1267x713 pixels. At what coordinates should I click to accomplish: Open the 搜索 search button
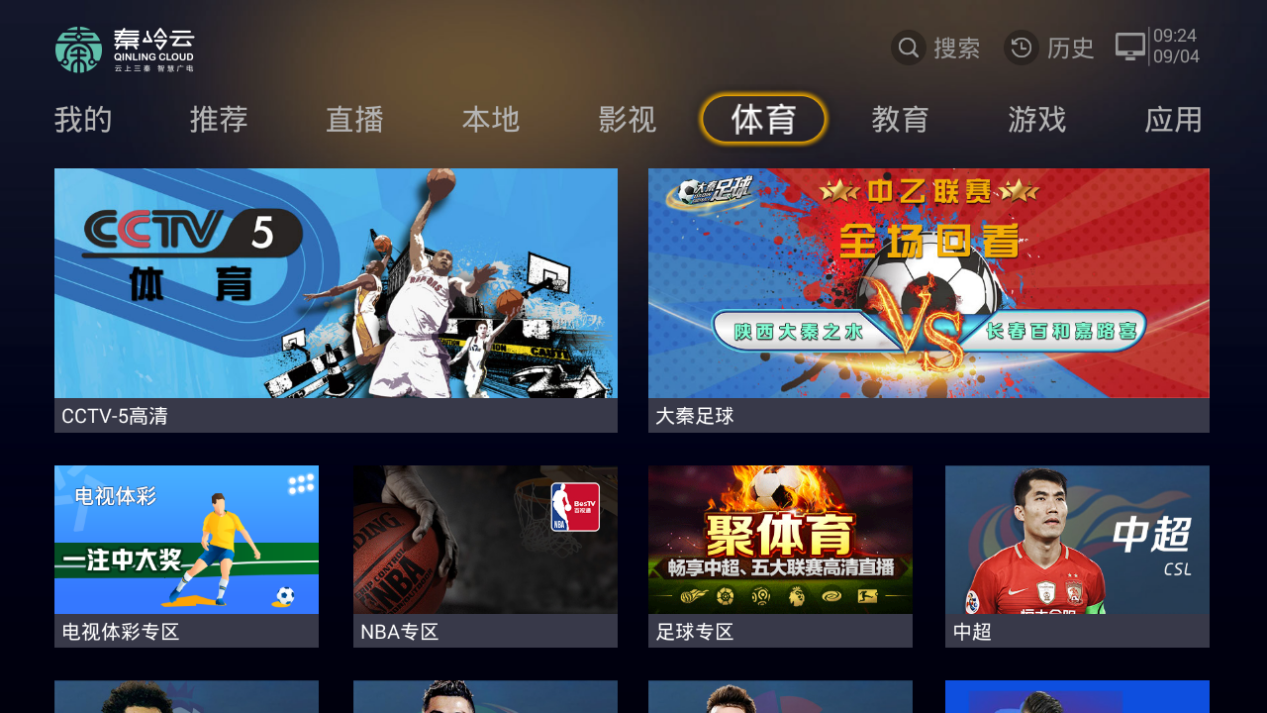click(936, 48)
